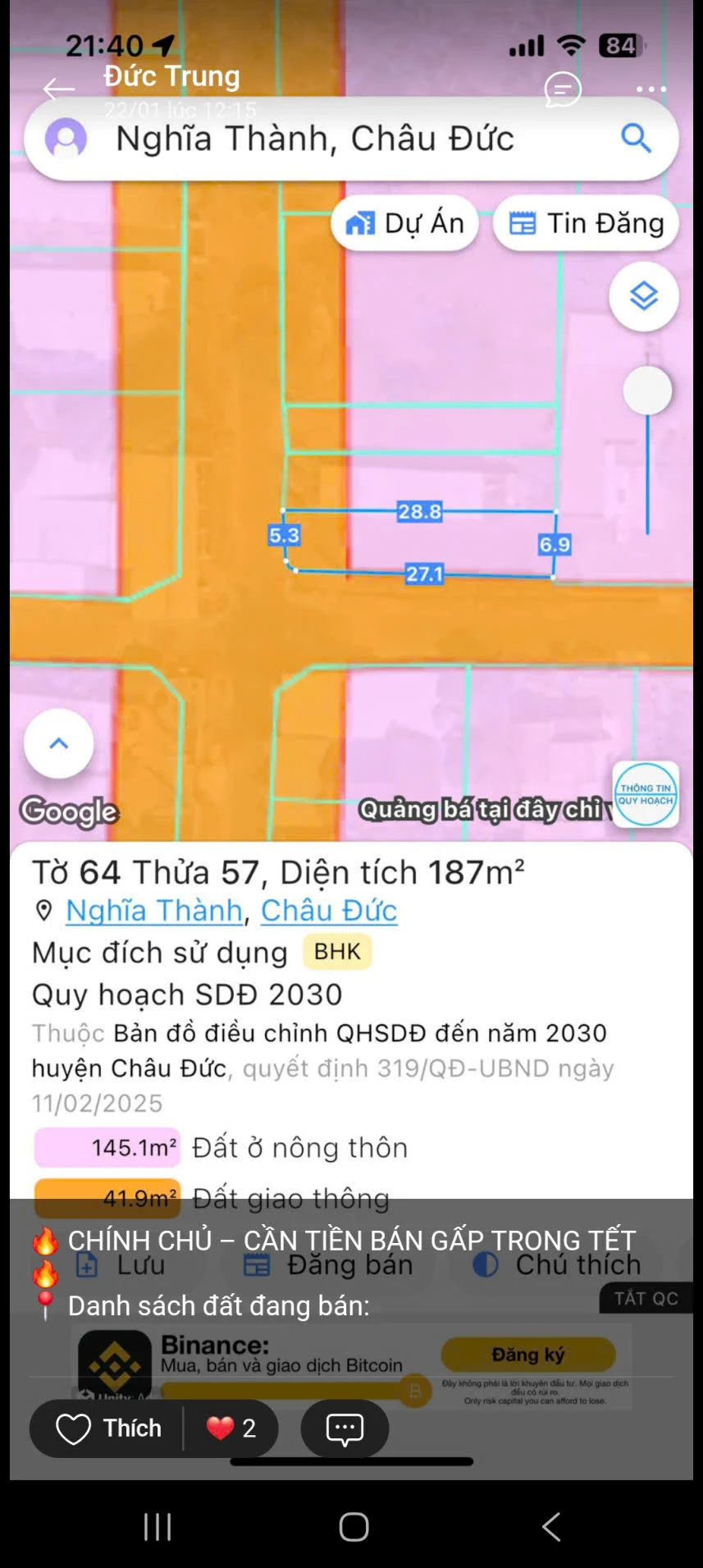
Task: Open the three-dot overflow menu
Action: pos(651,89)
